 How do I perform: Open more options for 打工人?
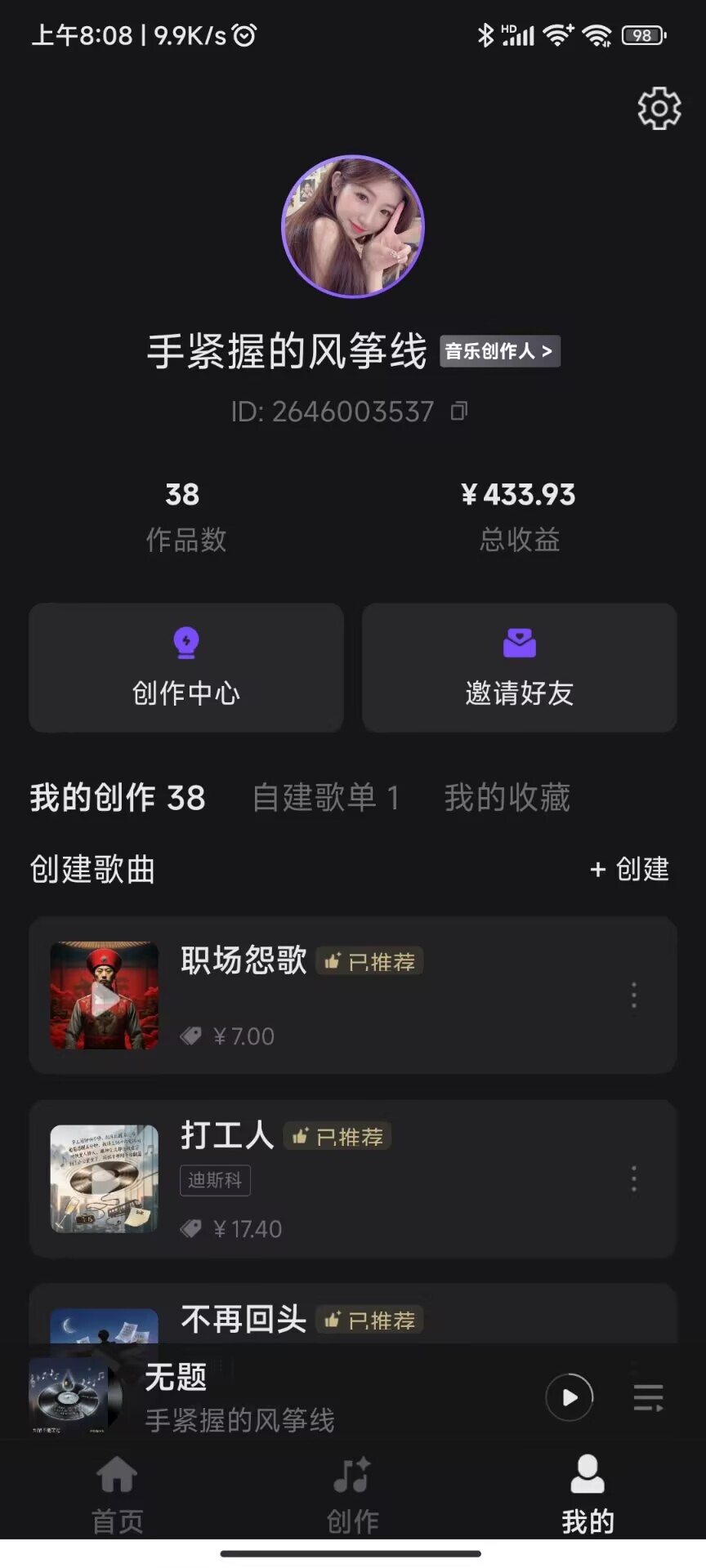(x=634, y=1178)
